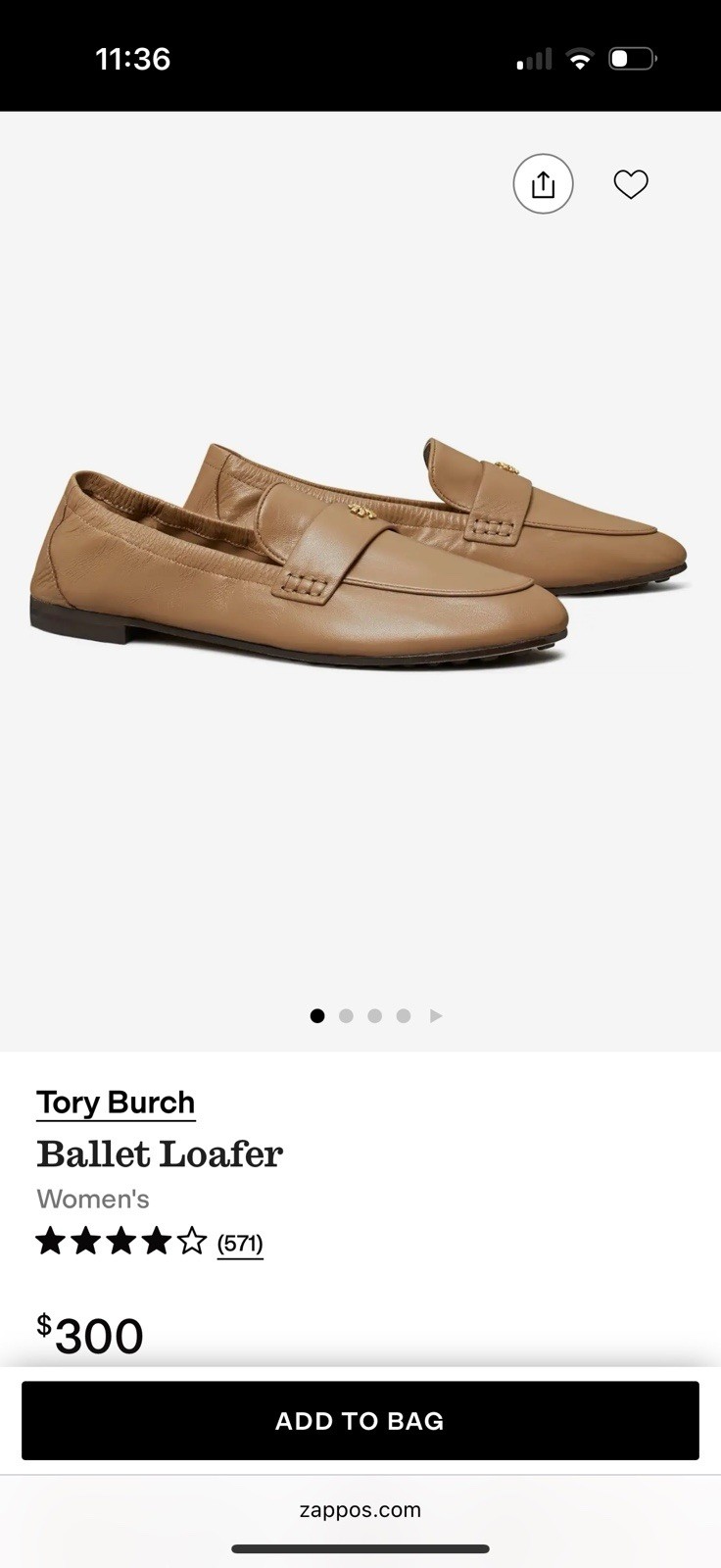Add the Ballet Loafer to bag

tap(360, 1420)
